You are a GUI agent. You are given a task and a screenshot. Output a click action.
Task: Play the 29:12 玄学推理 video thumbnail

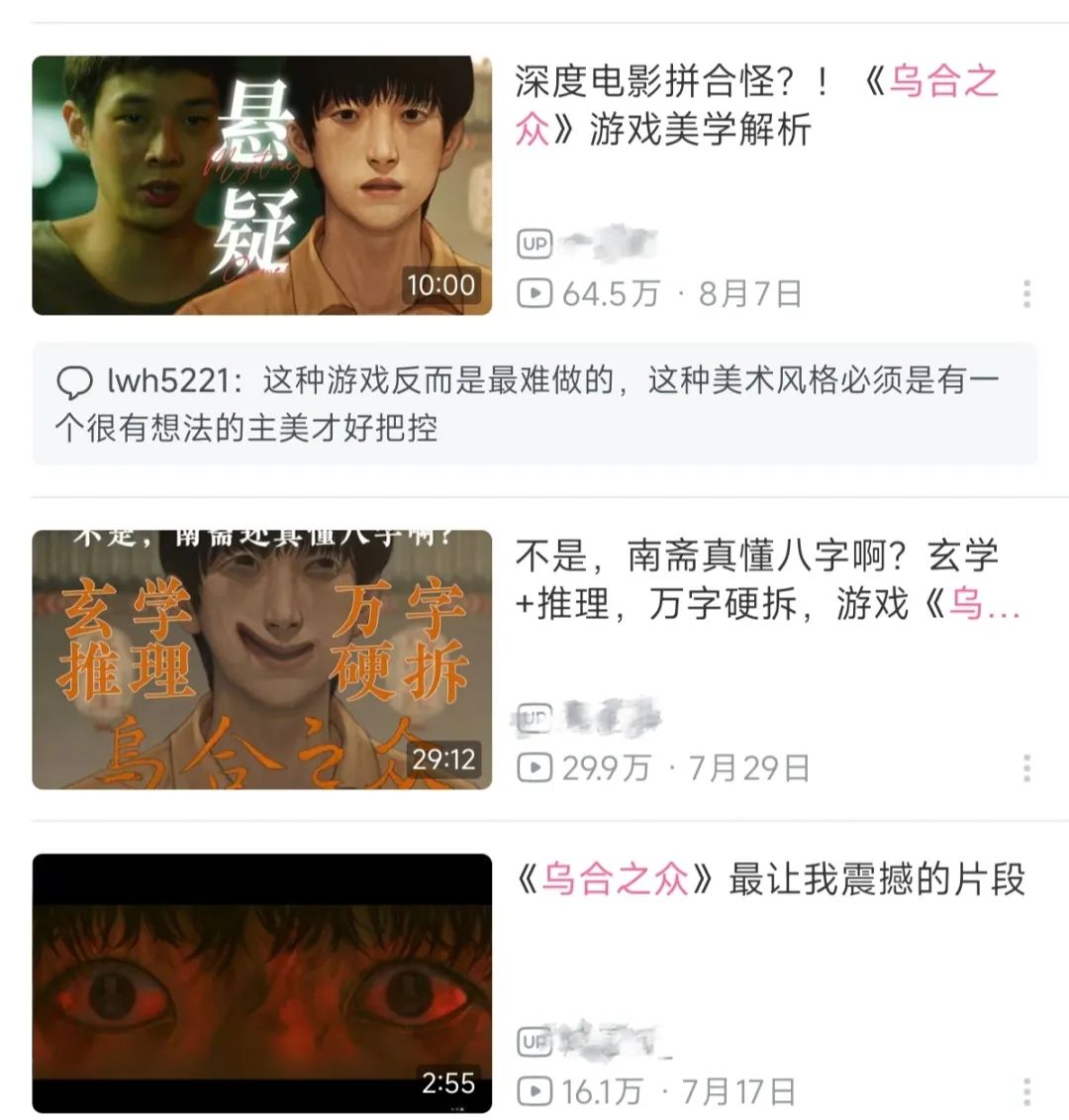(x=261, y=660)
